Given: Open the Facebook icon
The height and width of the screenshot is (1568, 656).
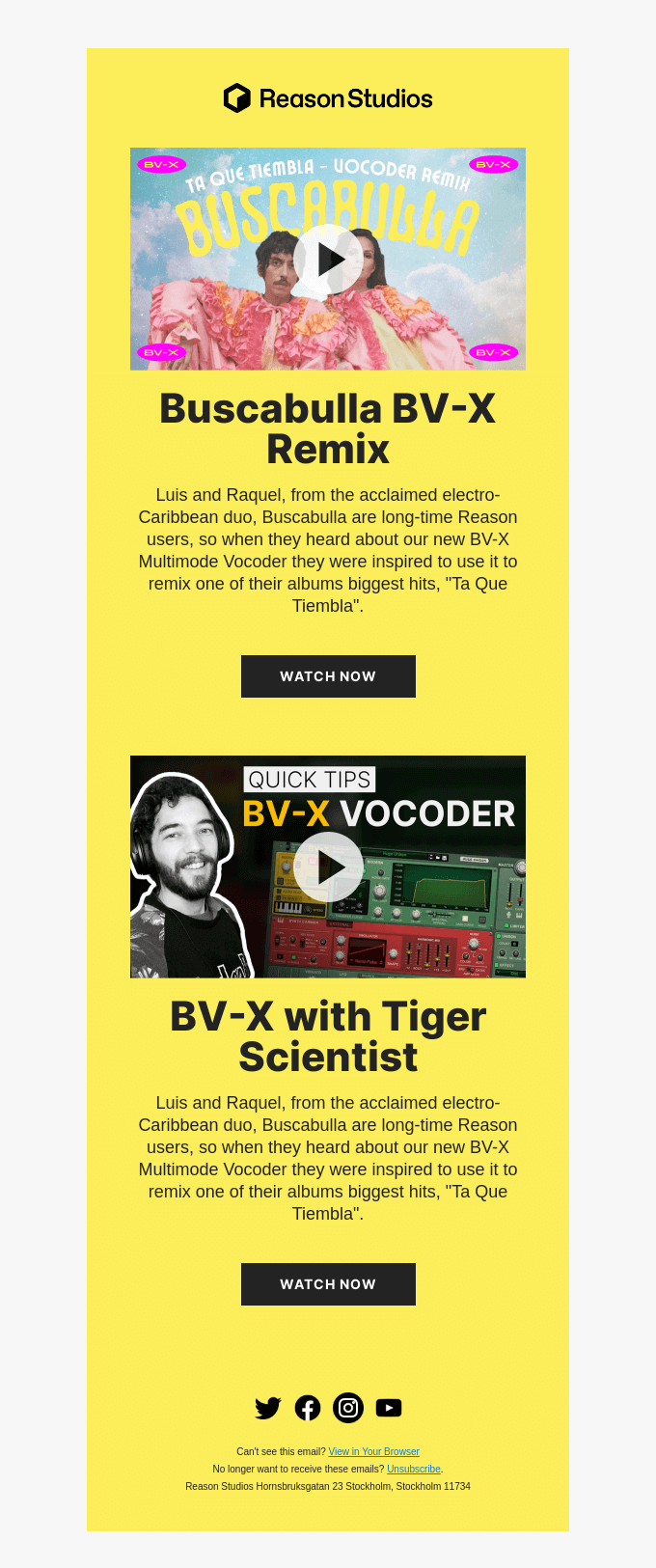Looking at the screenshot, I should pos(308,1408).
